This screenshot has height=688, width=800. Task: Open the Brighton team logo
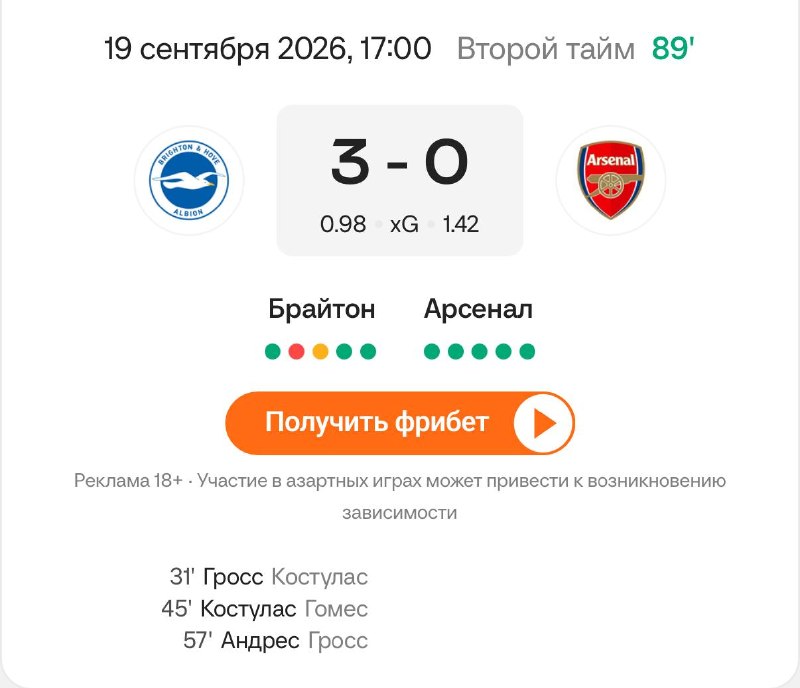tap(189, 180)
